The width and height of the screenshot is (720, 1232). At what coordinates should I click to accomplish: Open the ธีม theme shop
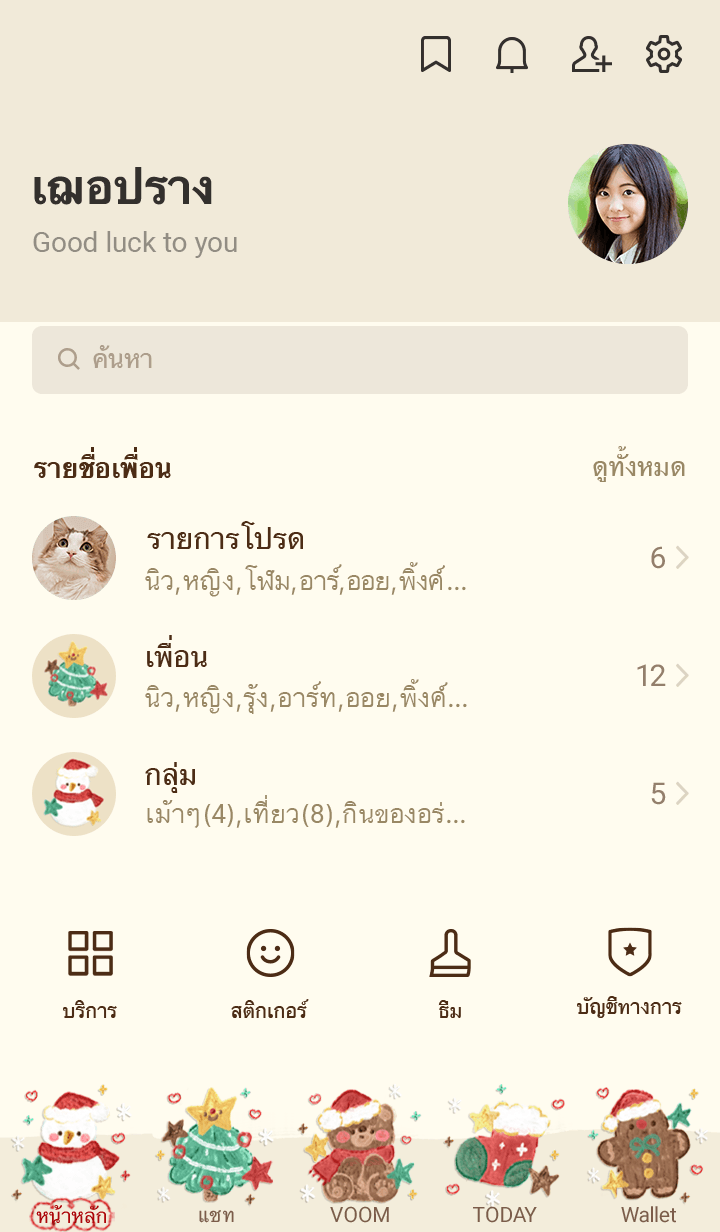pos(450,973)
